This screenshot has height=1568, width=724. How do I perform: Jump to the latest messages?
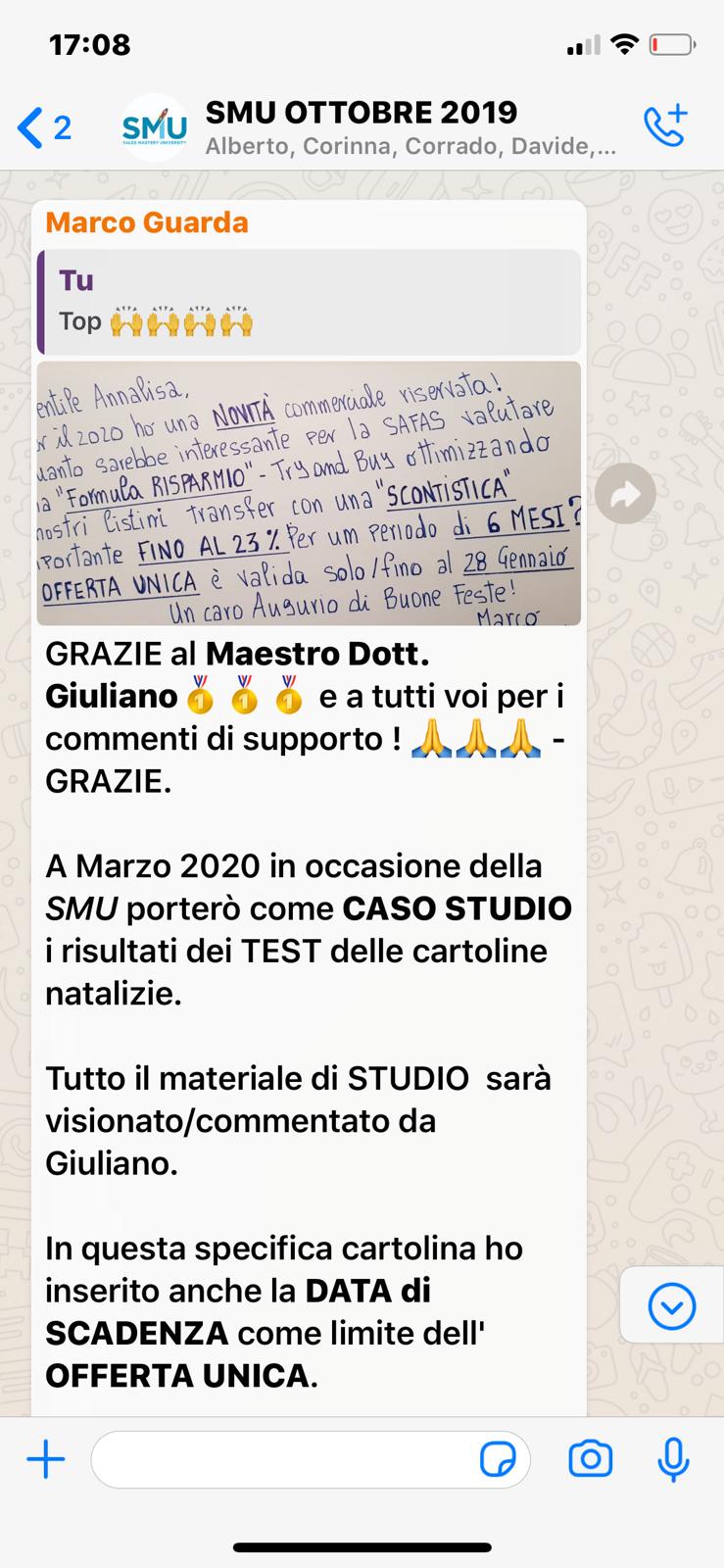point(672,1305)
